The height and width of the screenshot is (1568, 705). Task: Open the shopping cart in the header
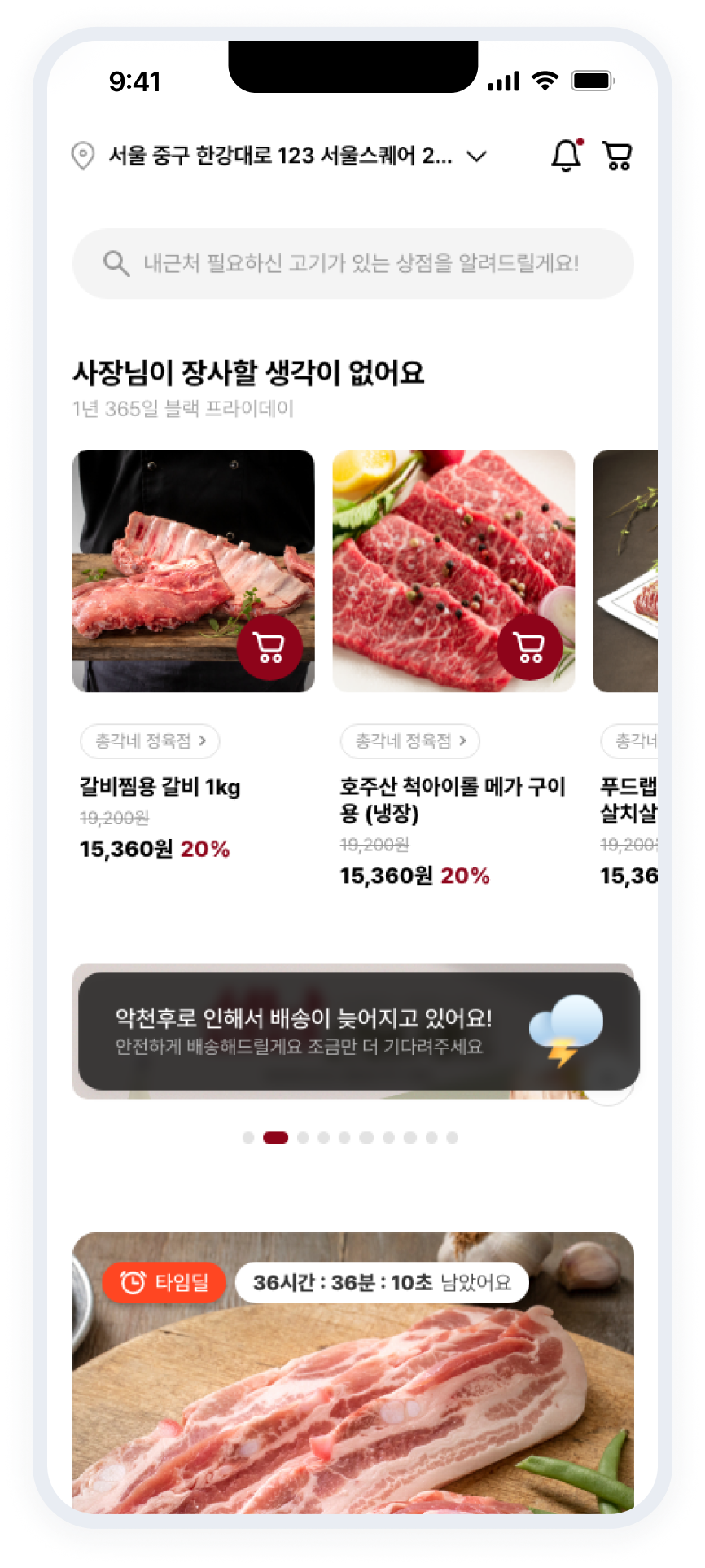(617, 155)
